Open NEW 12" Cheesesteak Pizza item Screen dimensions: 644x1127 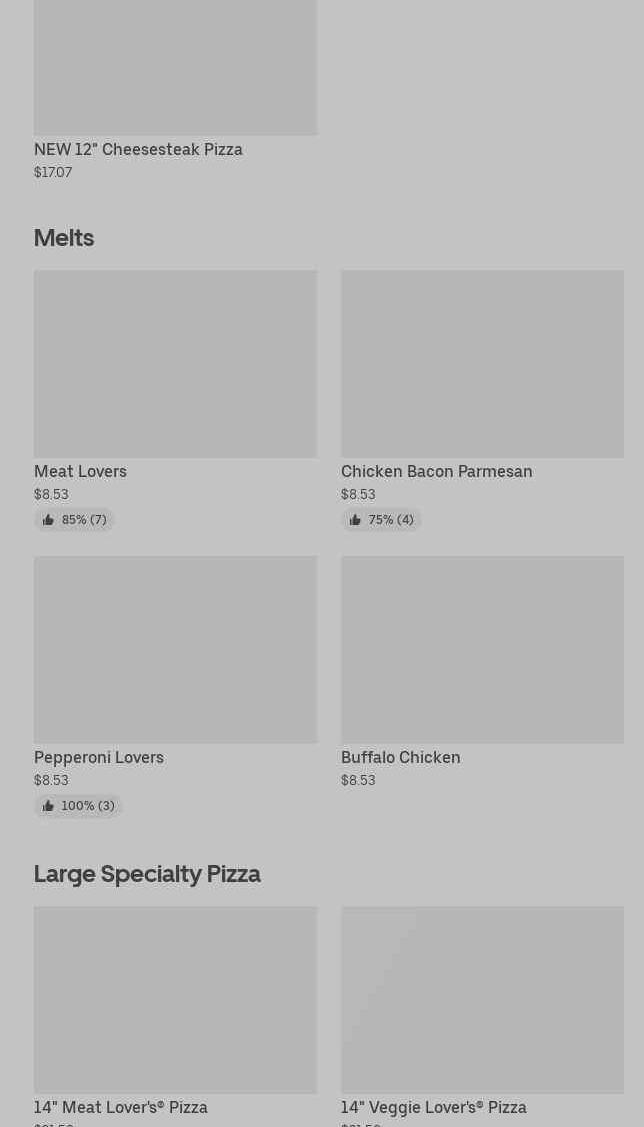click(x=175, y=70)
